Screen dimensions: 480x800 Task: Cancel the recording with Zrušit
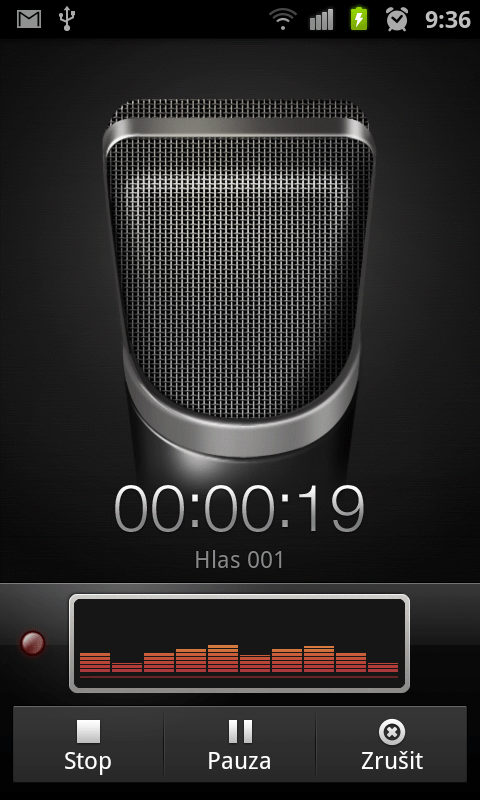[391, 744]
